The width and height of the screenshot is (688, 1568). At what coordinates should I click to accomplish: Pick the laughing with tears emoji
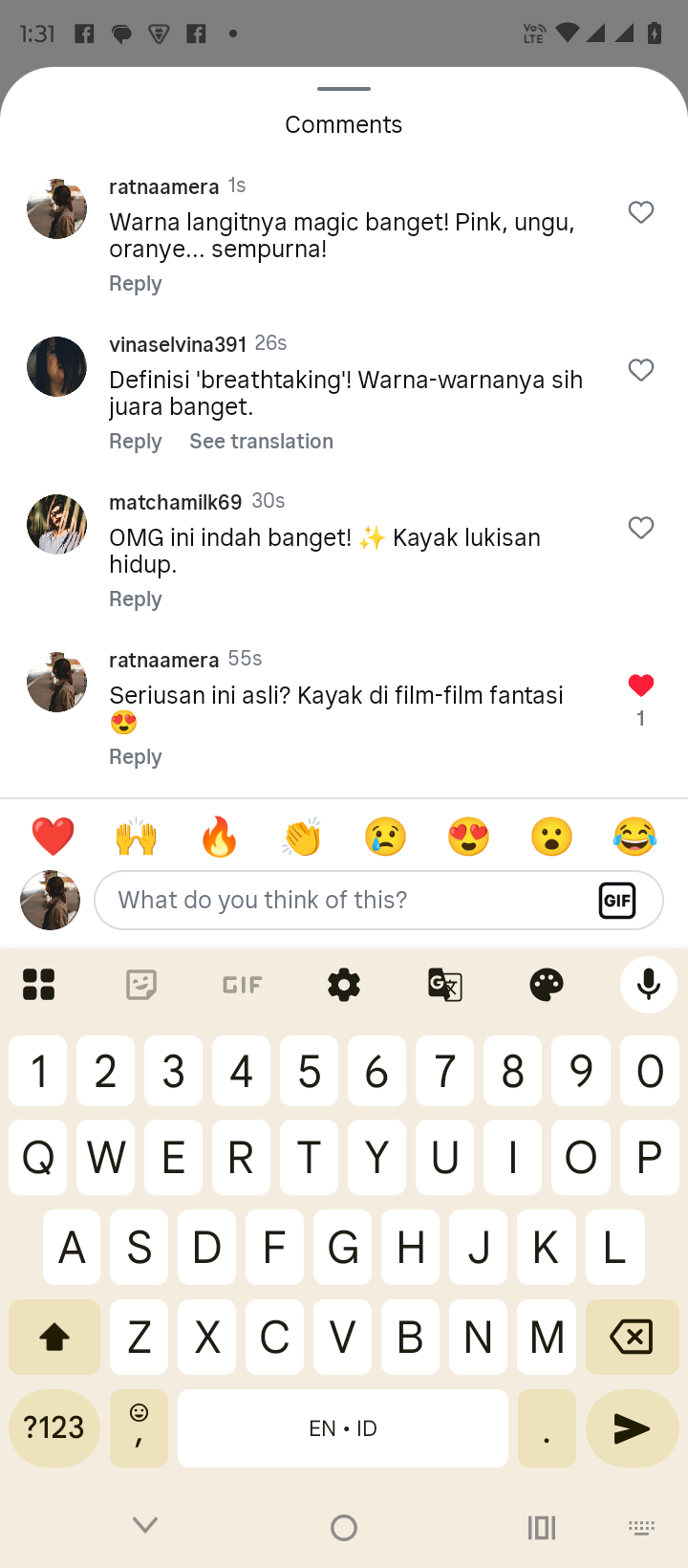click(635, 837)
